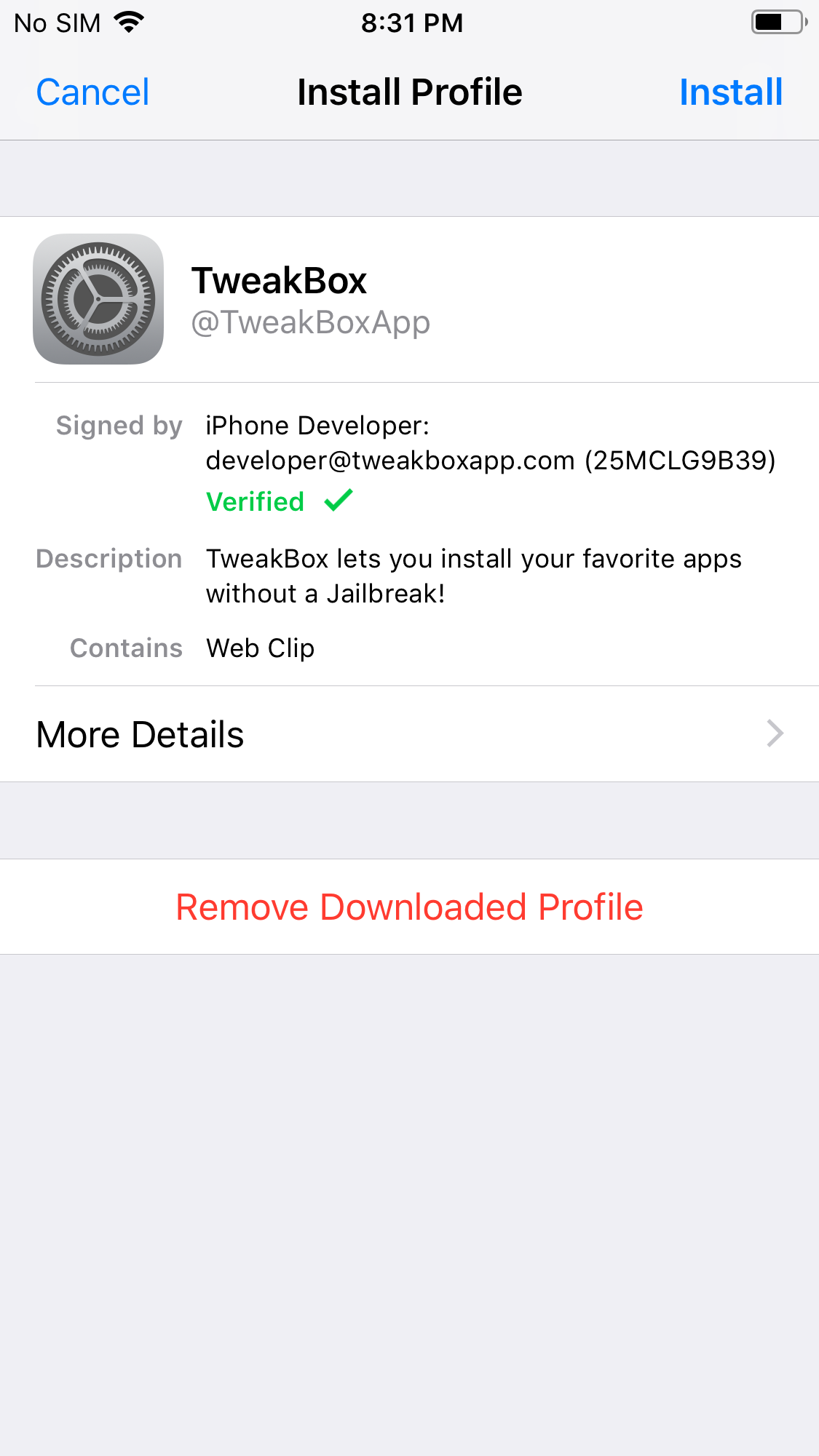This screenshot has width=819, height=1456.
Task: Cancel the profile installation
Action: [x=92, y=92]
